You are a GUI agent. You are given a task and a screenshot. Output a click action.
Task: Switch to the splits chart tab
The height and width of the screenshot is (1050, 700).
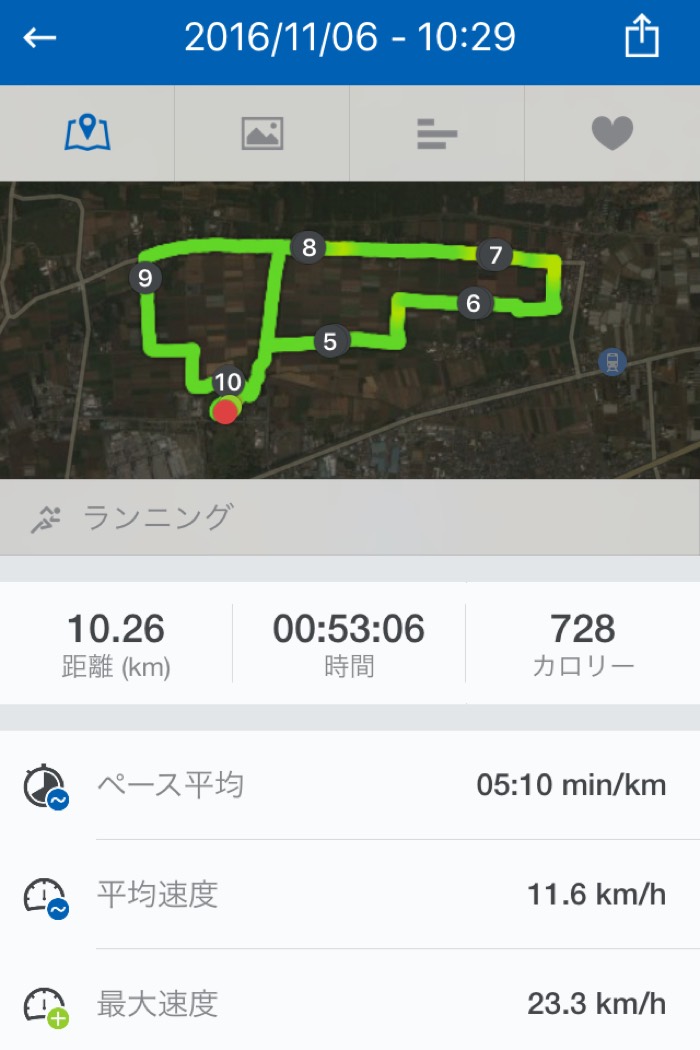click(x=437, y=133)
